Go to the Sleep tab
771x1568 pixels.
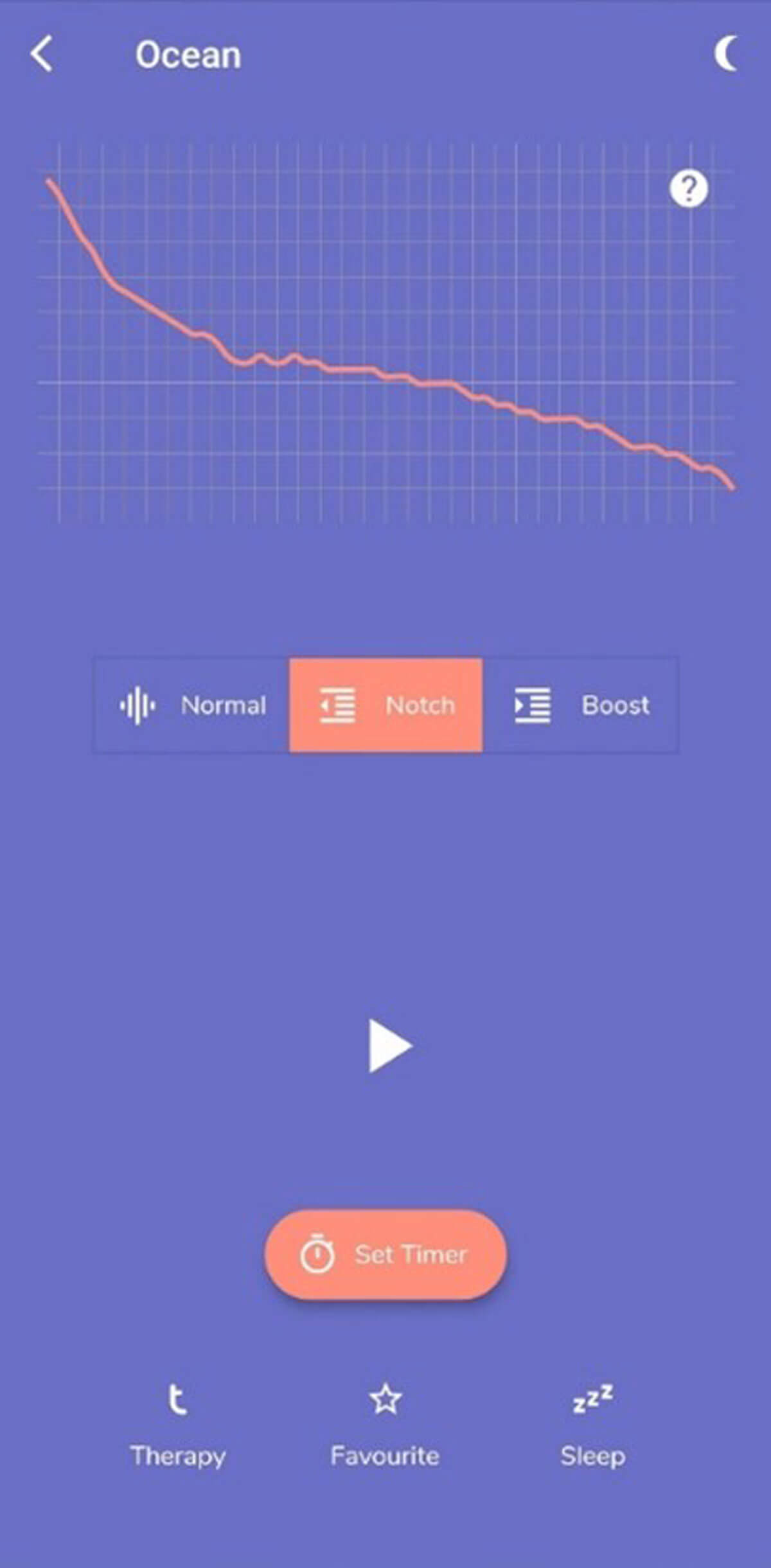click(592, 1426)
